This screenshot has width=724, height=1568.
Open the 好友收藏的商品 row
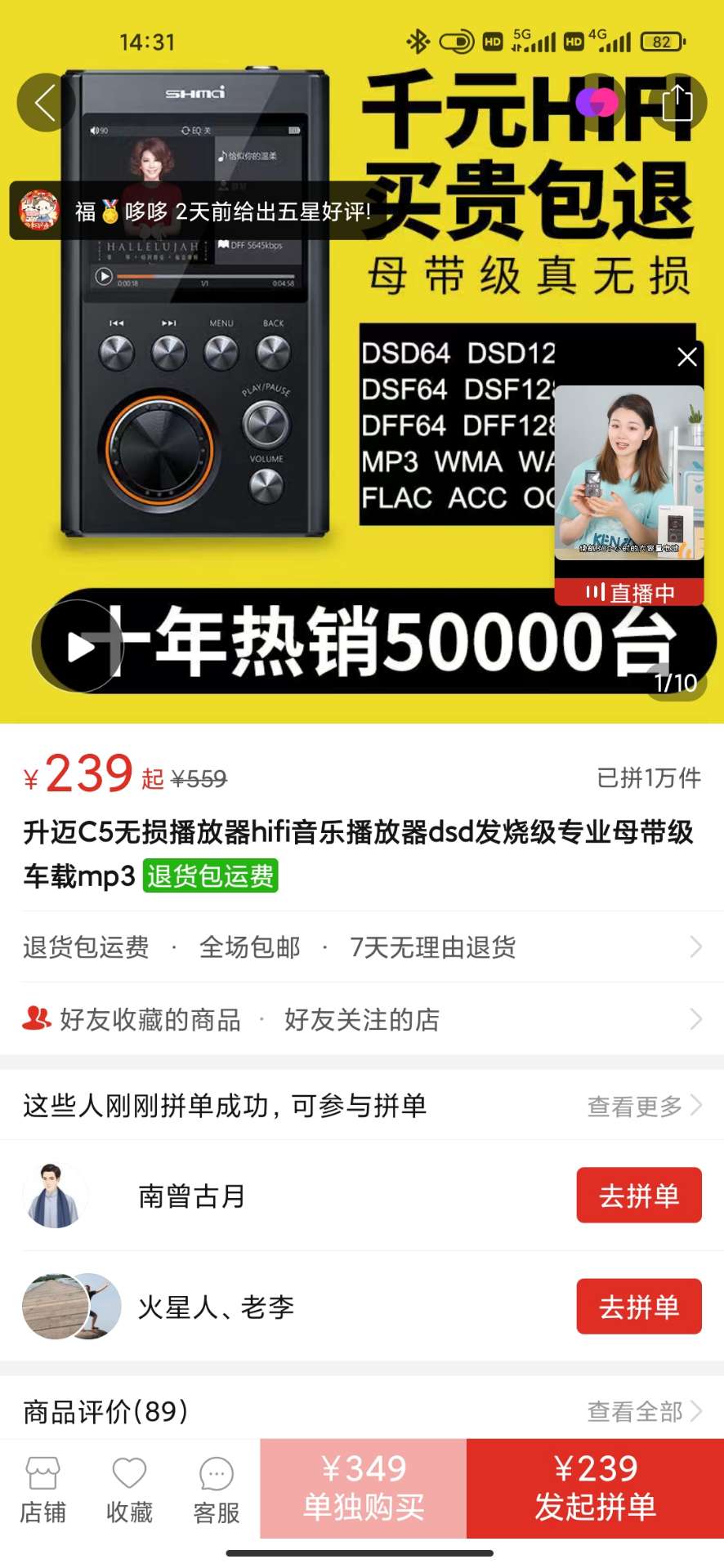pyautogui.click(x=361, y=1019)
